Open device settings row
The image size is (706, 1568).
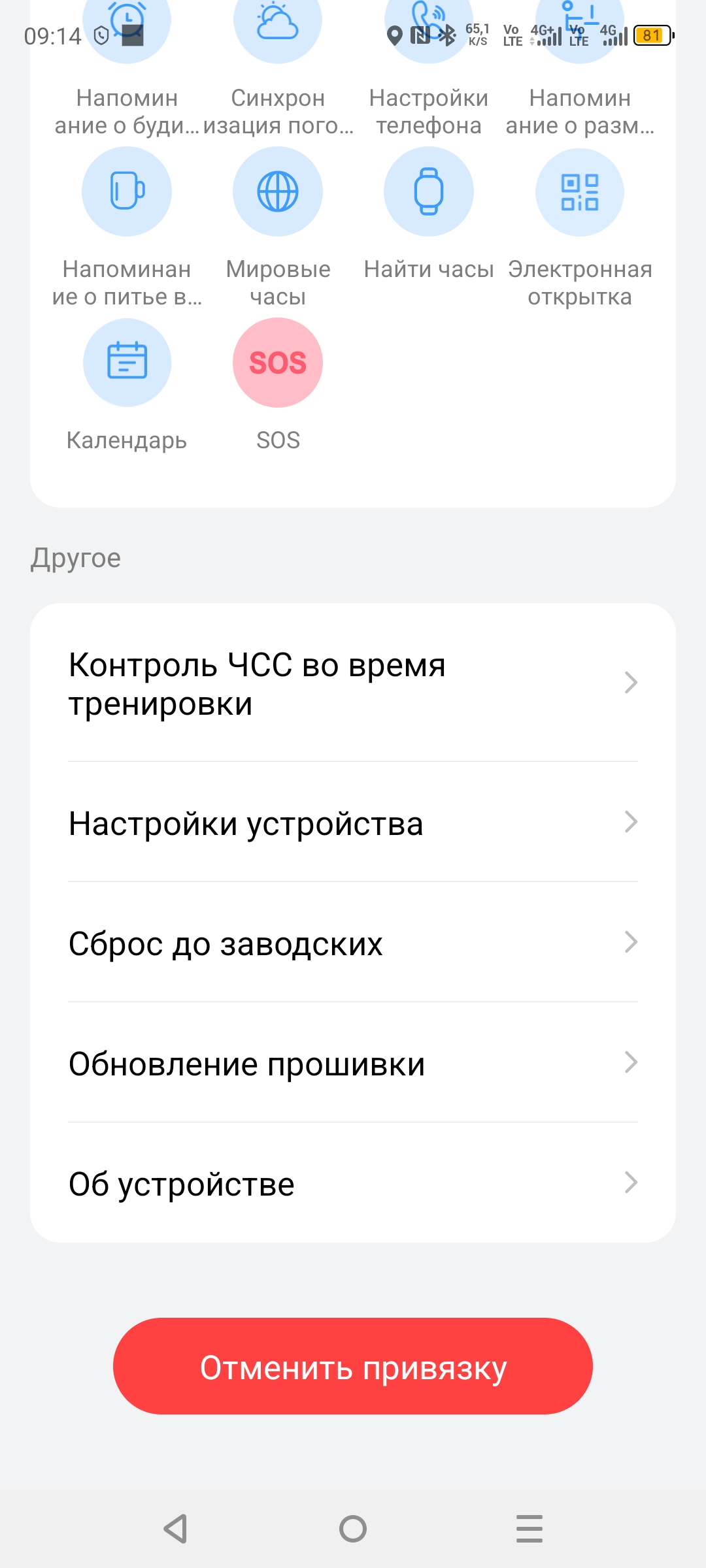pyautogui.click(x=353, y=823)
